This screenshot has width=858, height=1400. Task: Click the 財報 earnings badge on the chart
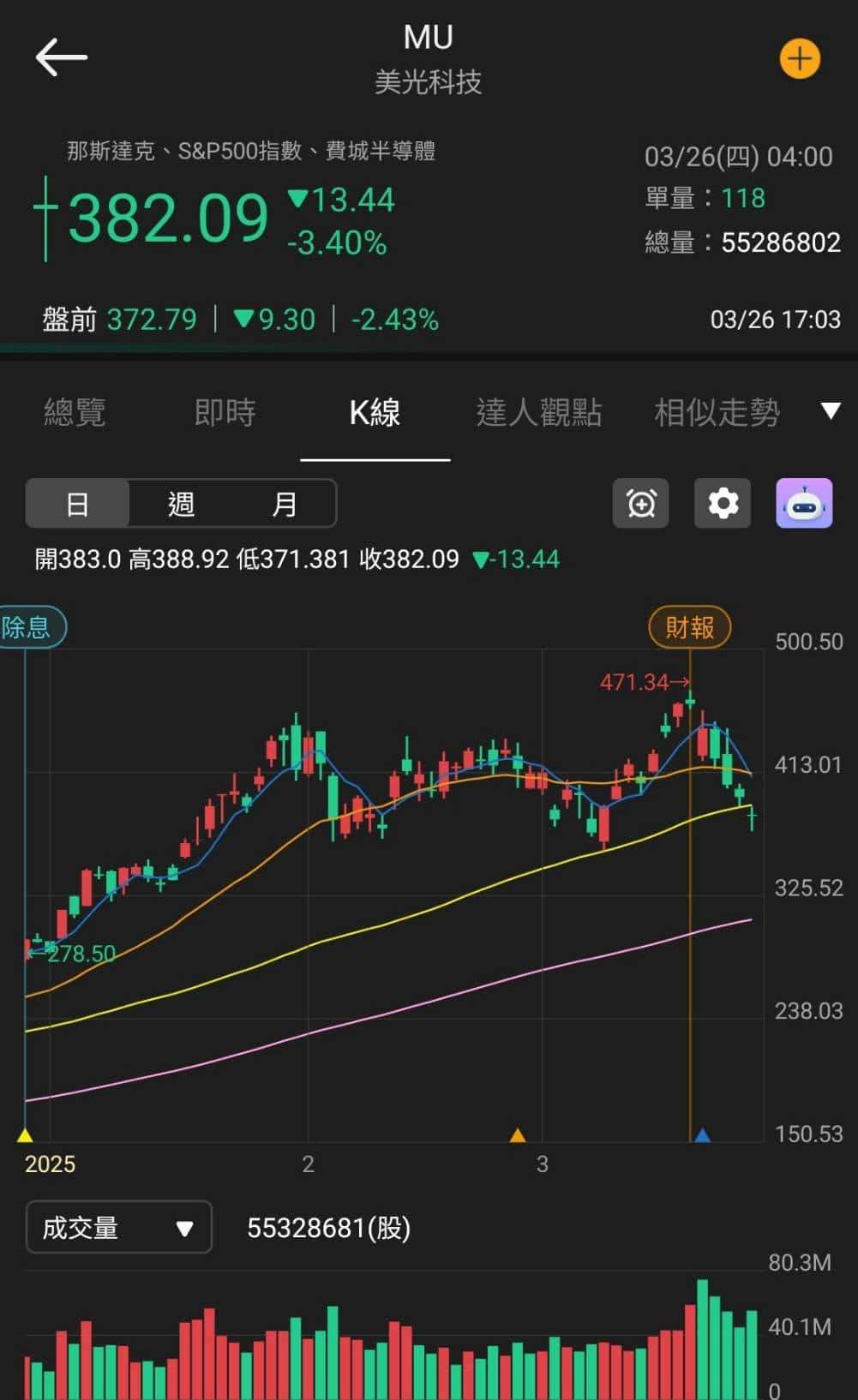click(691, 627)
